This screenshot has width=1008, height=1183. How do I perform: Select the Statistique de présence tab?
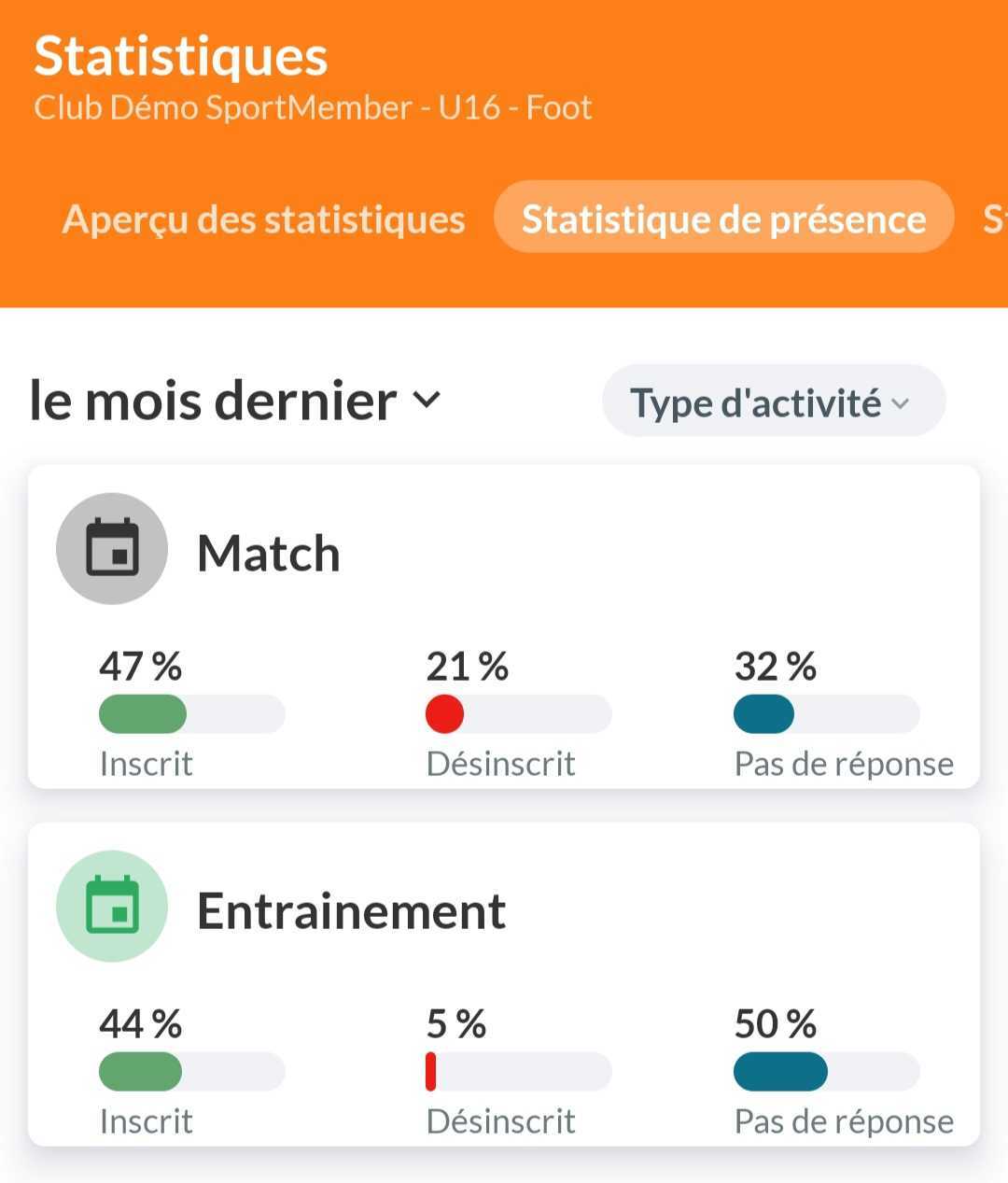(x=723, y=219)
